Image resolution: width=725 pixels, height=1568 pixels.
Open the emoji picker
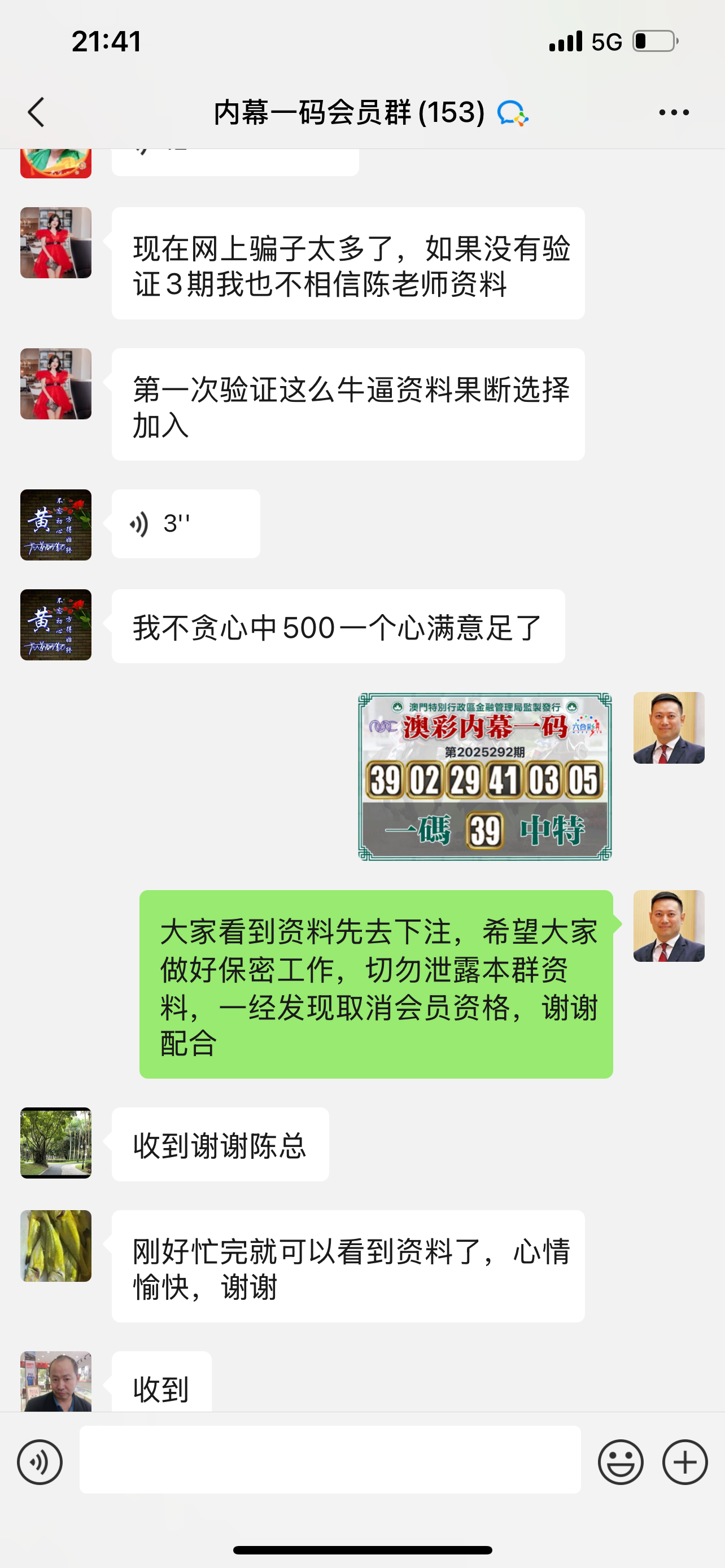coord(621,1462)
